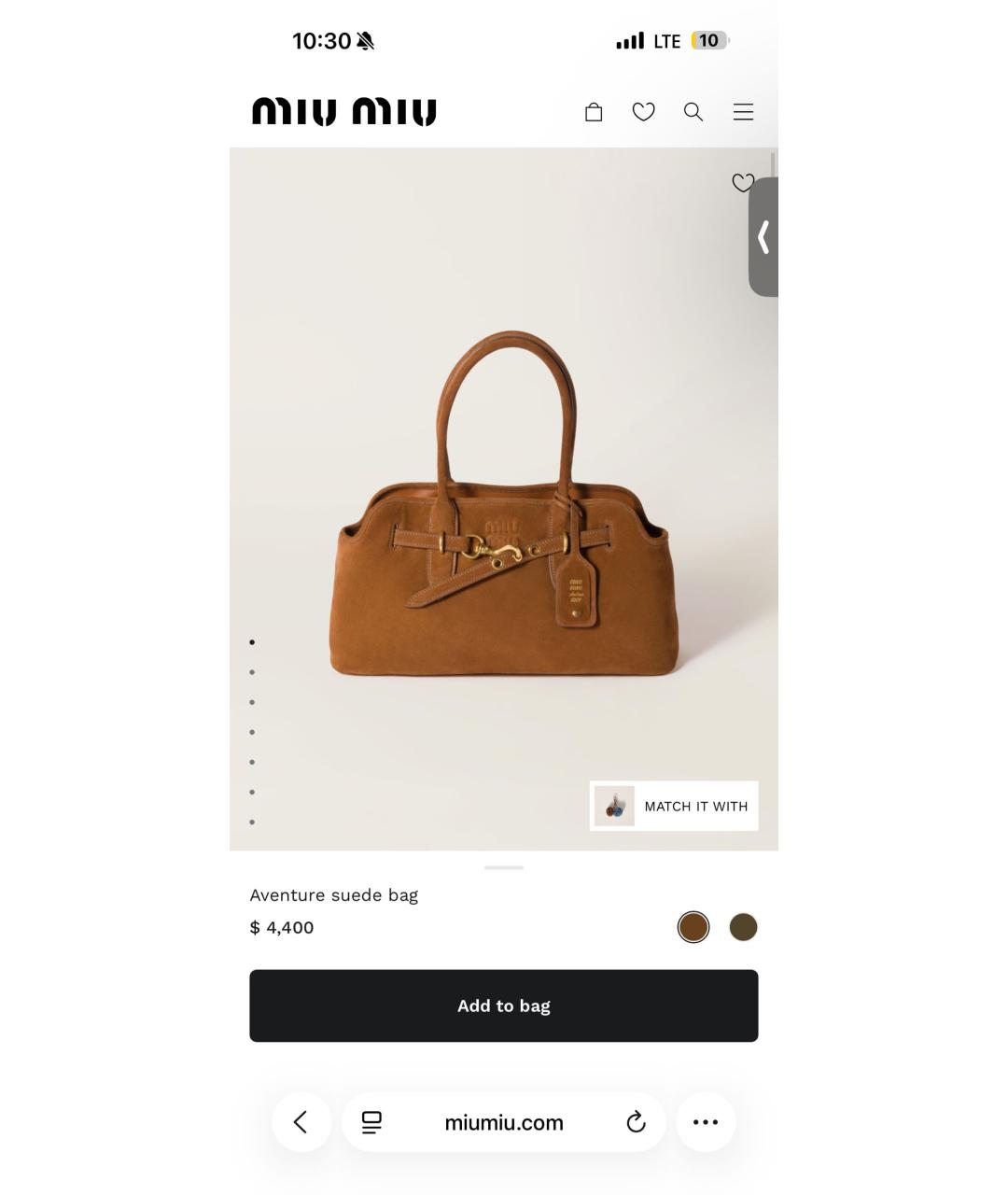Select the cognac brown color swatch
Viewport: 1008px width, 1195px height.
(693, 927)
